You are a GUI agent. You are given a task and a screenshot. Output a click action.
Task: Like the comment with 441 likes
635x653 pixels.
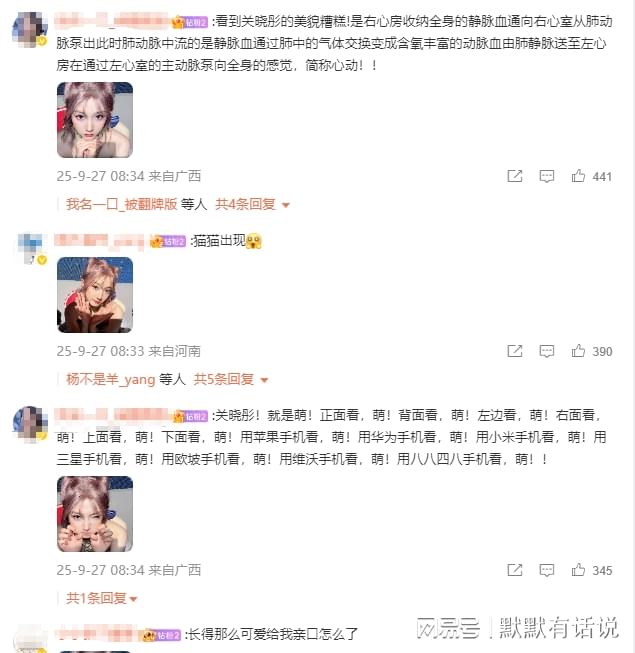tap(578, 176)
